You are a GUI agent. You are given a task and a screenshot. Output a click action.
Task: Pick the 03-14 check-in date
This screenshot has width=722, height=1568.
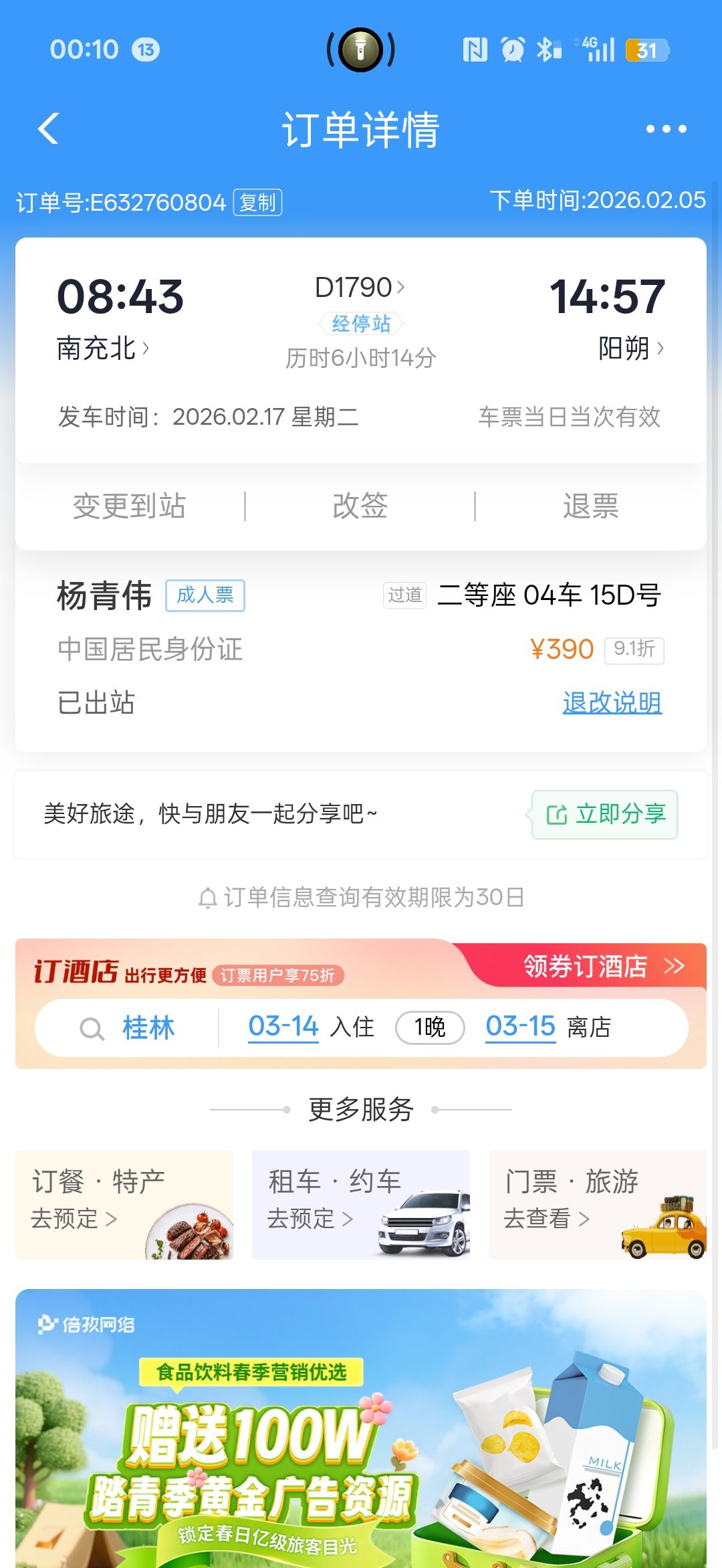tap(283, 1027)
